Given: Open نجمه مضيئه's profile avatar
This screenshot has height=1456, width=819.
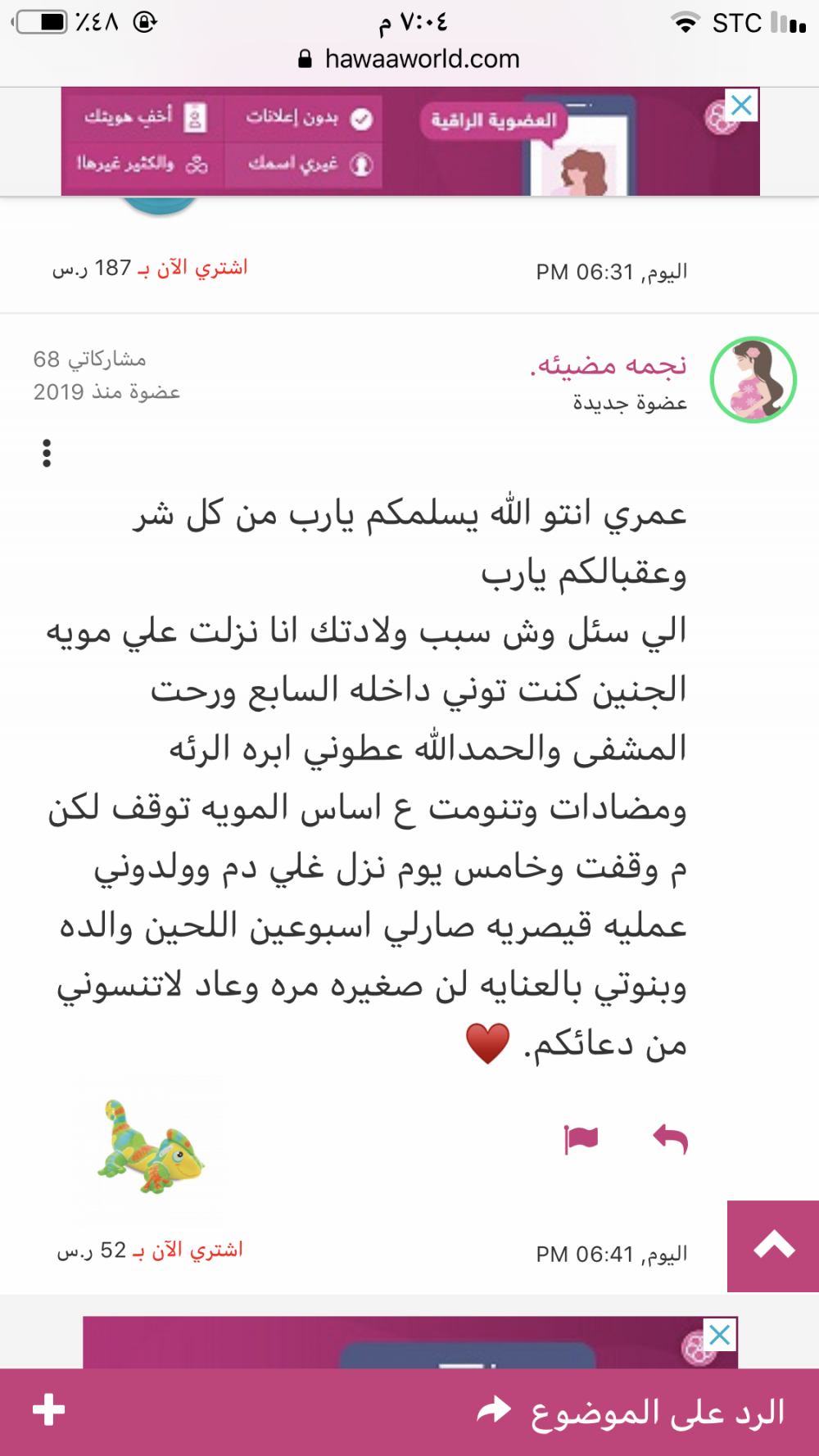Looking at the screenshot, I should tap(753, 379).
